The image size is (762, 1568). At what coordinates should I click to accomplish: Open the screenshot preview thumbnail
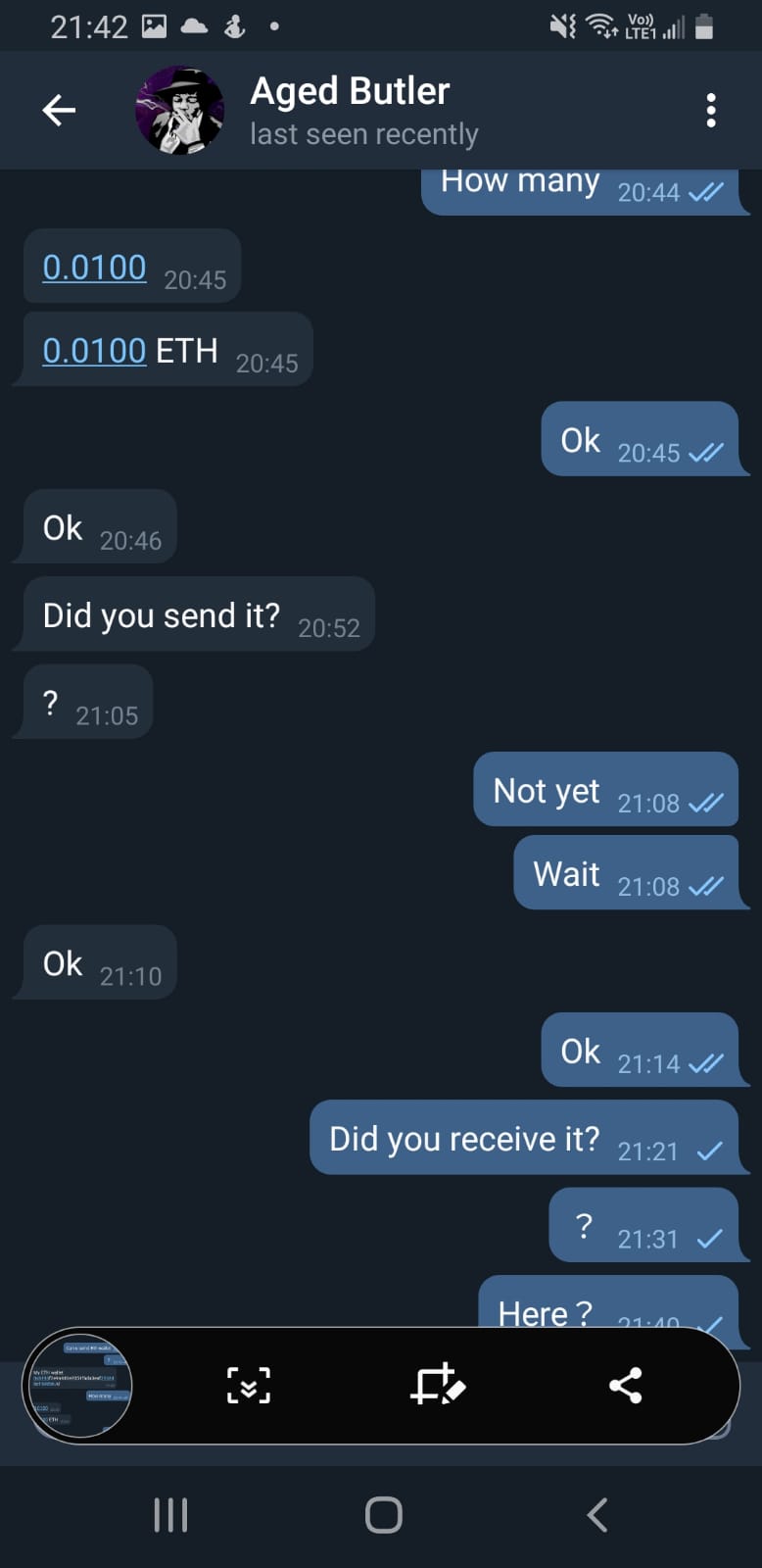(x=77, y=1386)
